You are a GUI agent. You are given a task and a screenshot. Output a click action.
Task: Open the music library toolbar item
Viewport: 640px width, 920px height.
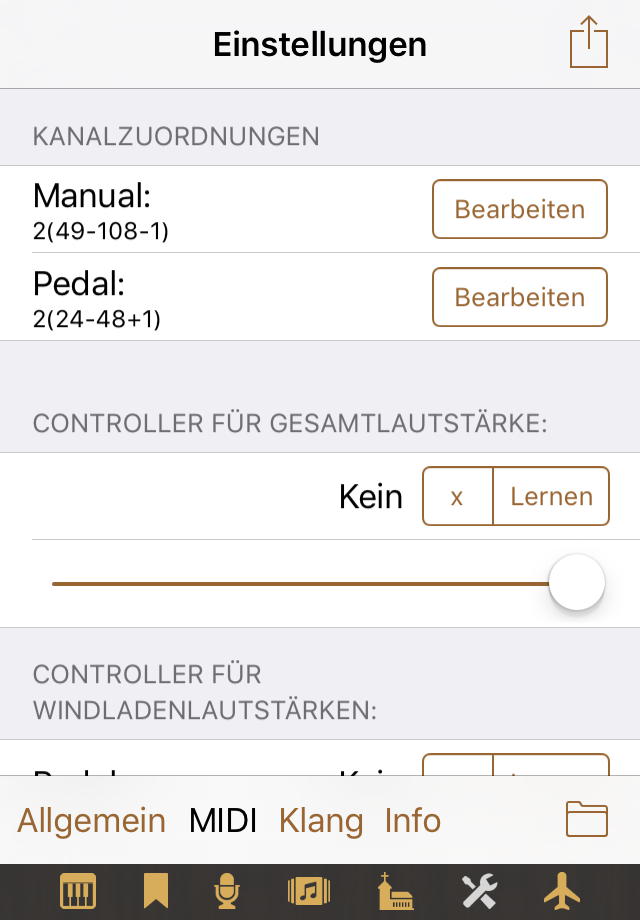coord(308,891)
